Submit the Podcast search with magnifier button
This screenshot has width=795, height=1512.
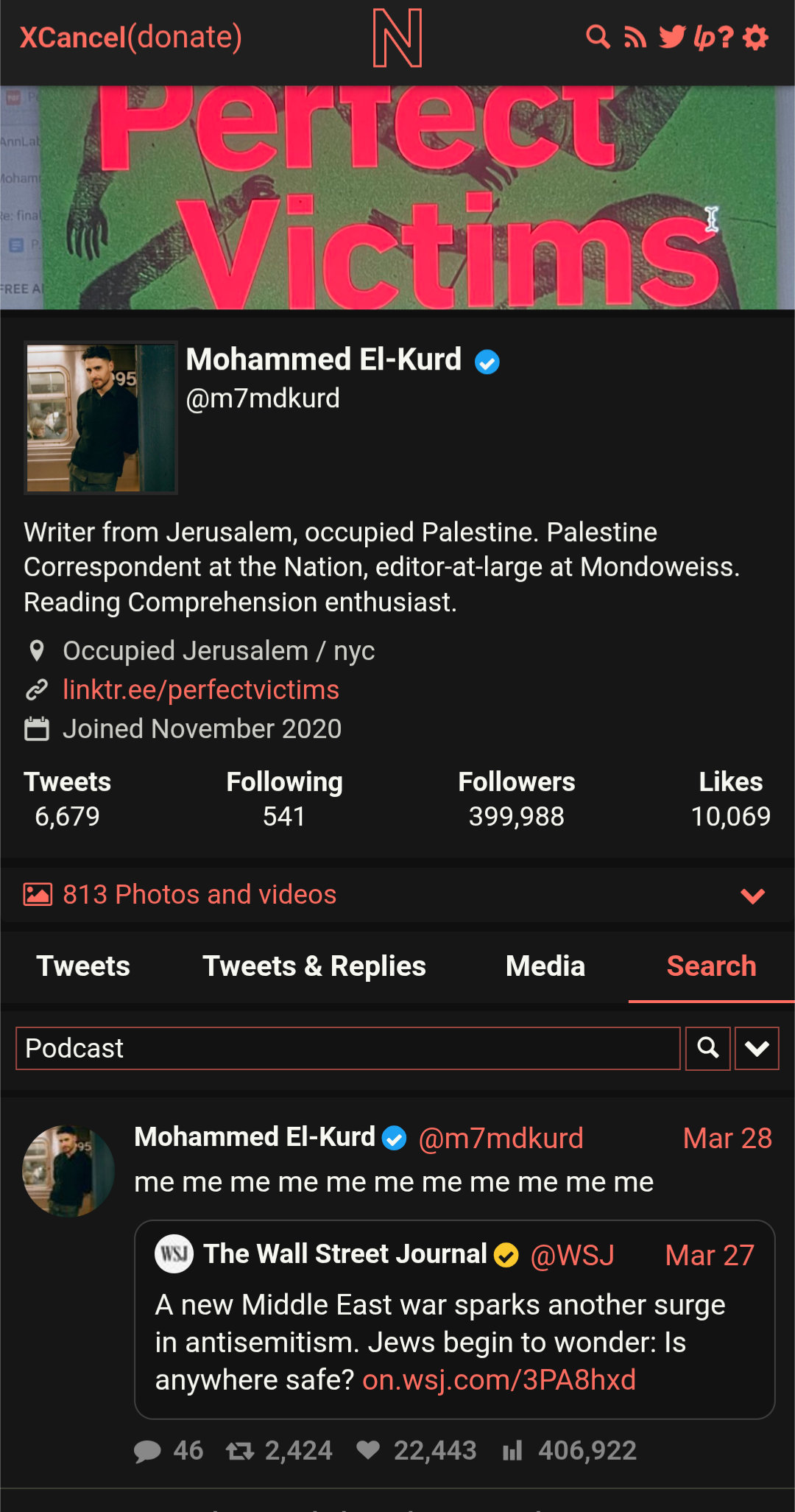pos(708,1048)
